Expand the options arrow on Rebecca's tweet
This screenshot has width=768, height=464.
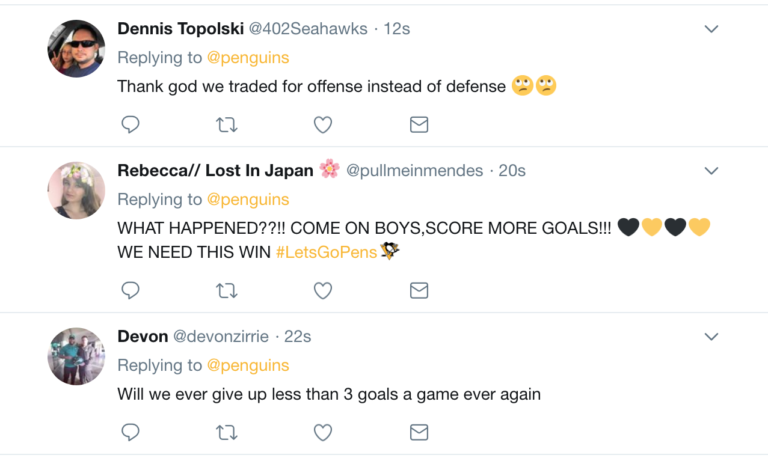(711, 171)
